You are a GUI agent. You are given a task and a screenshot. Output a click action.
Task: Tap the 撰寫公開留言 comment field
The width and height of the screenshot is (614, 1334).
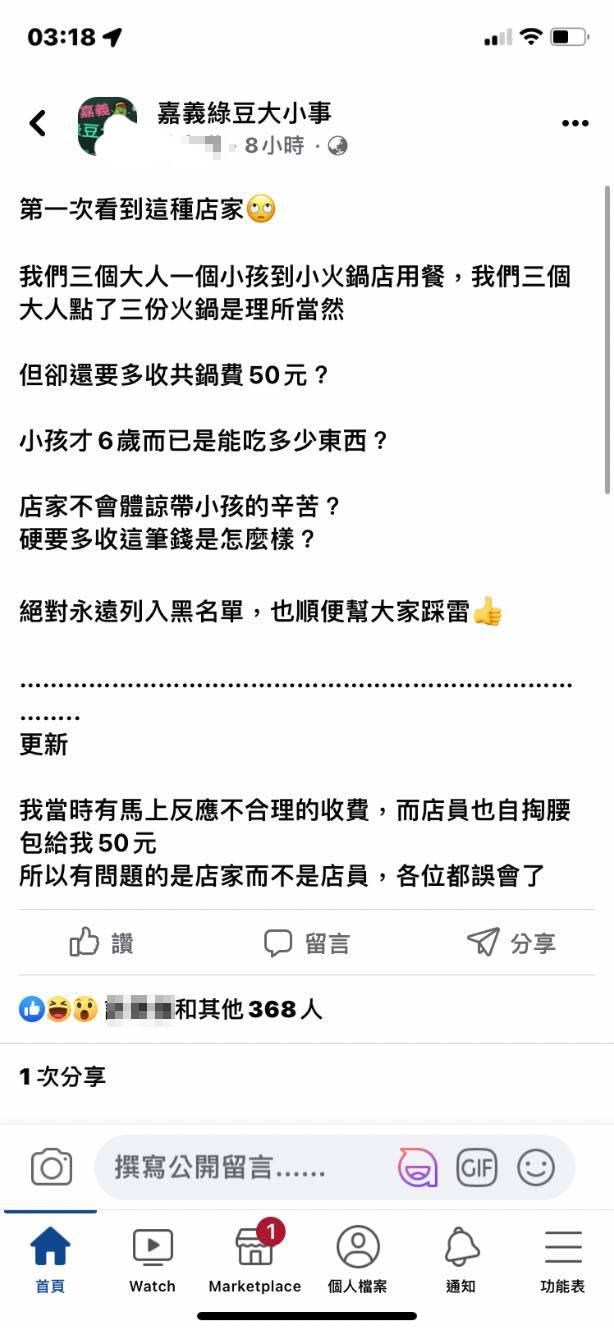(x=240, y=1167)
